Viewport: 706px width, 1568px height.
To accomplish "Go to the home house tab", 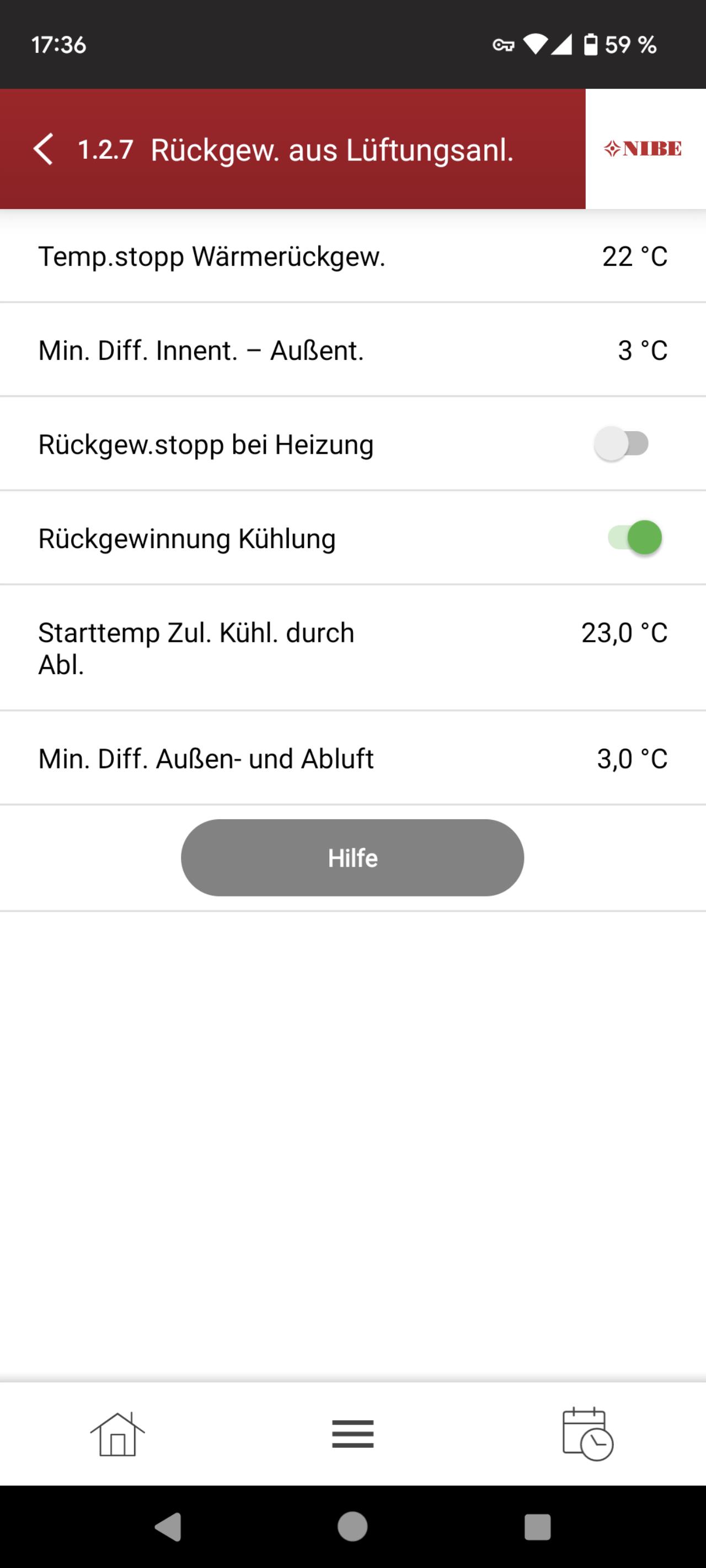I will pos(117,1433).
